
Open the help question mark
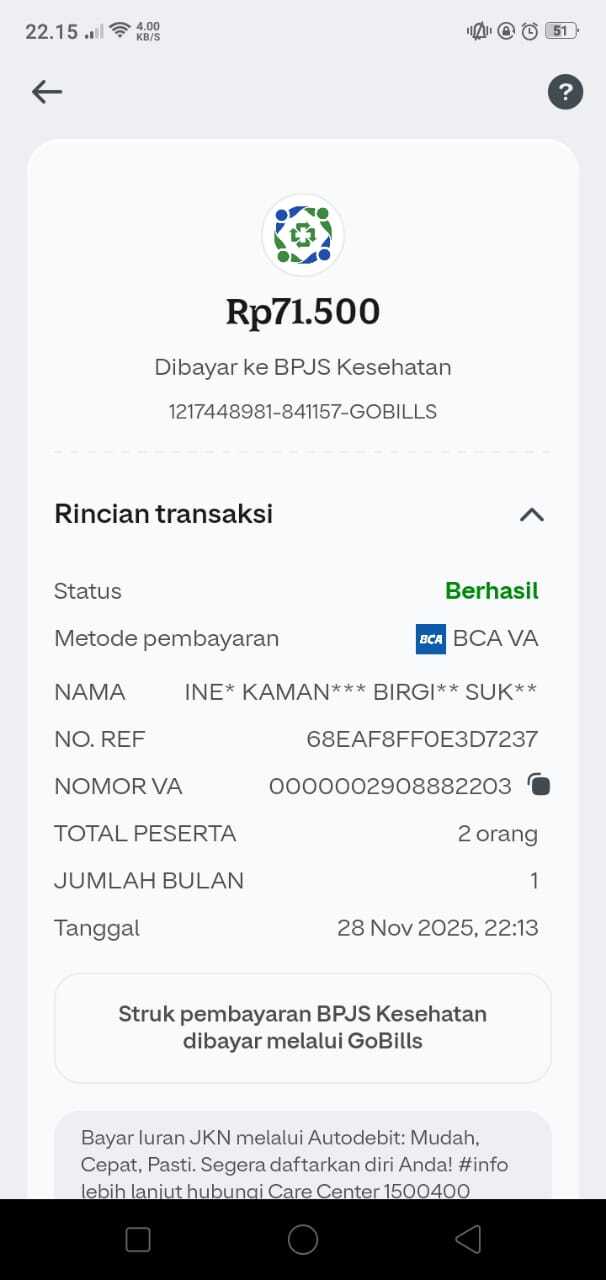(x=565, y=93)
